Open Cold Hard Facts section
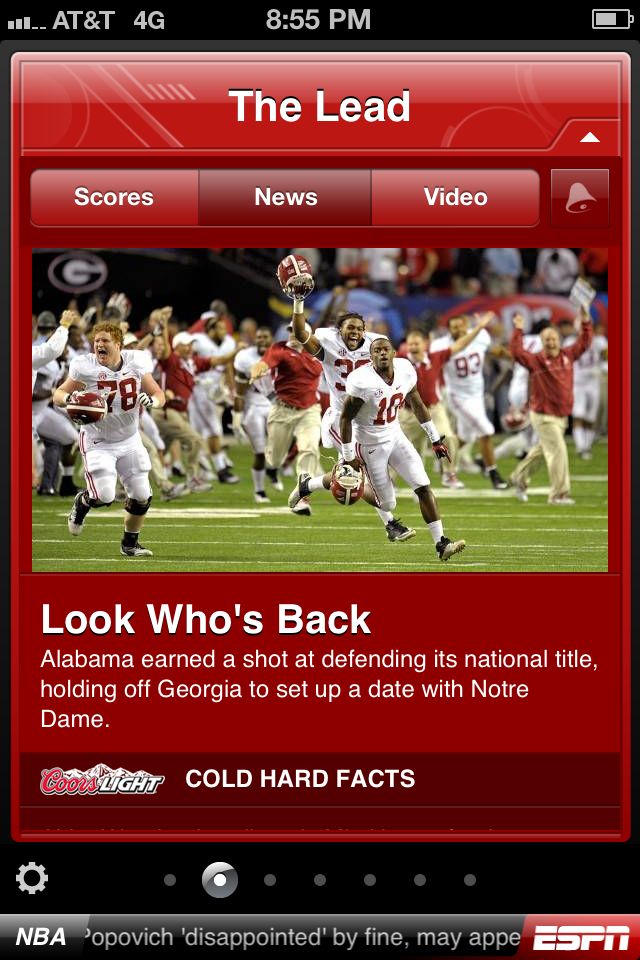 pos(300,779)
